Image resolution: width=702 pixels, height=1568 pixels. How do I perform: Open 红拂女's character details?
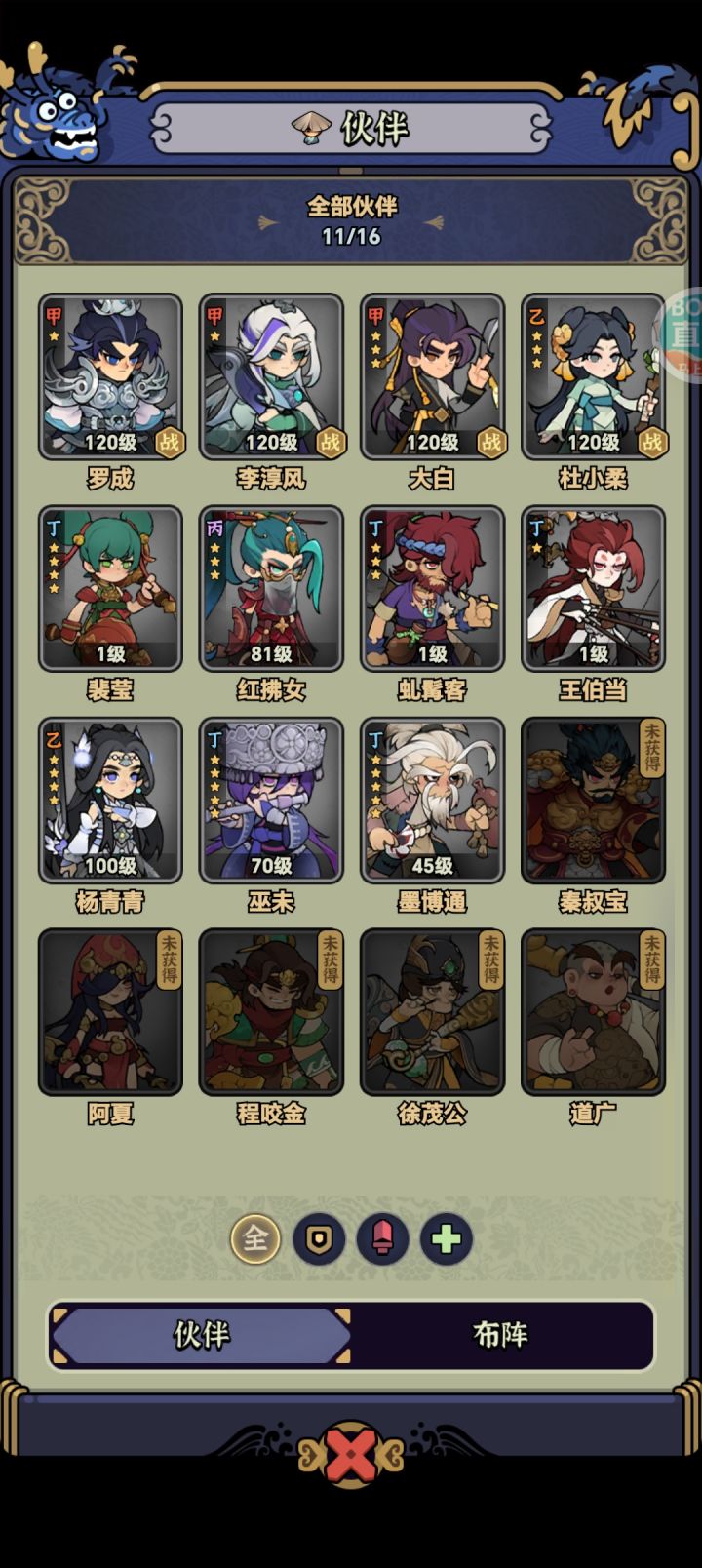pos(271,585)
